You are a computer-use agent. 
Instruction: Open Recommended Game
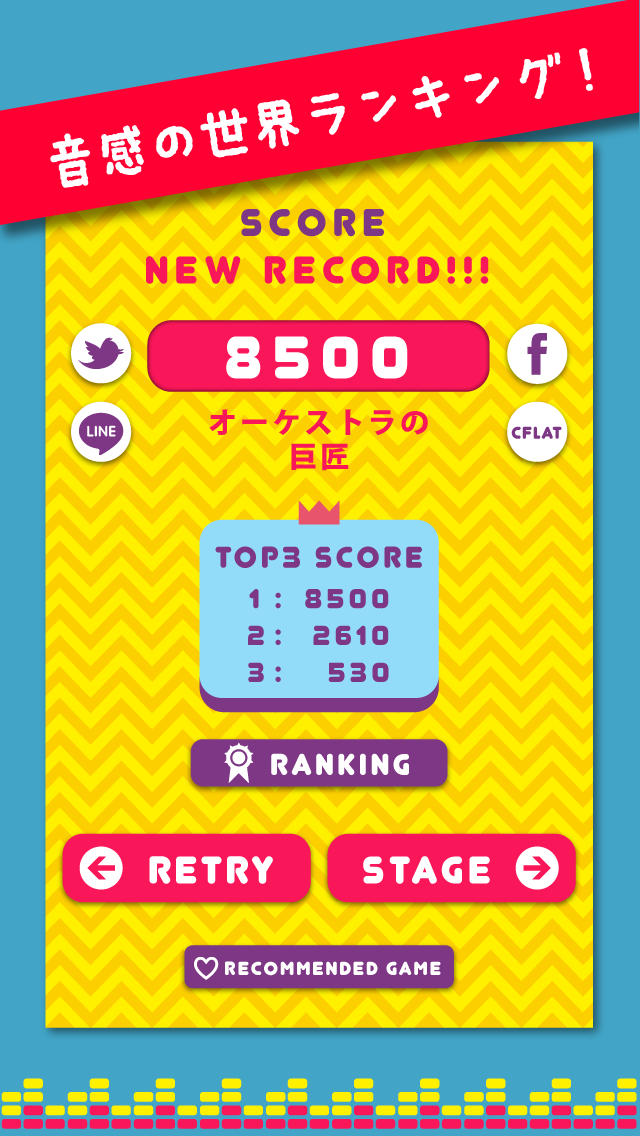(x=319, y=968)
